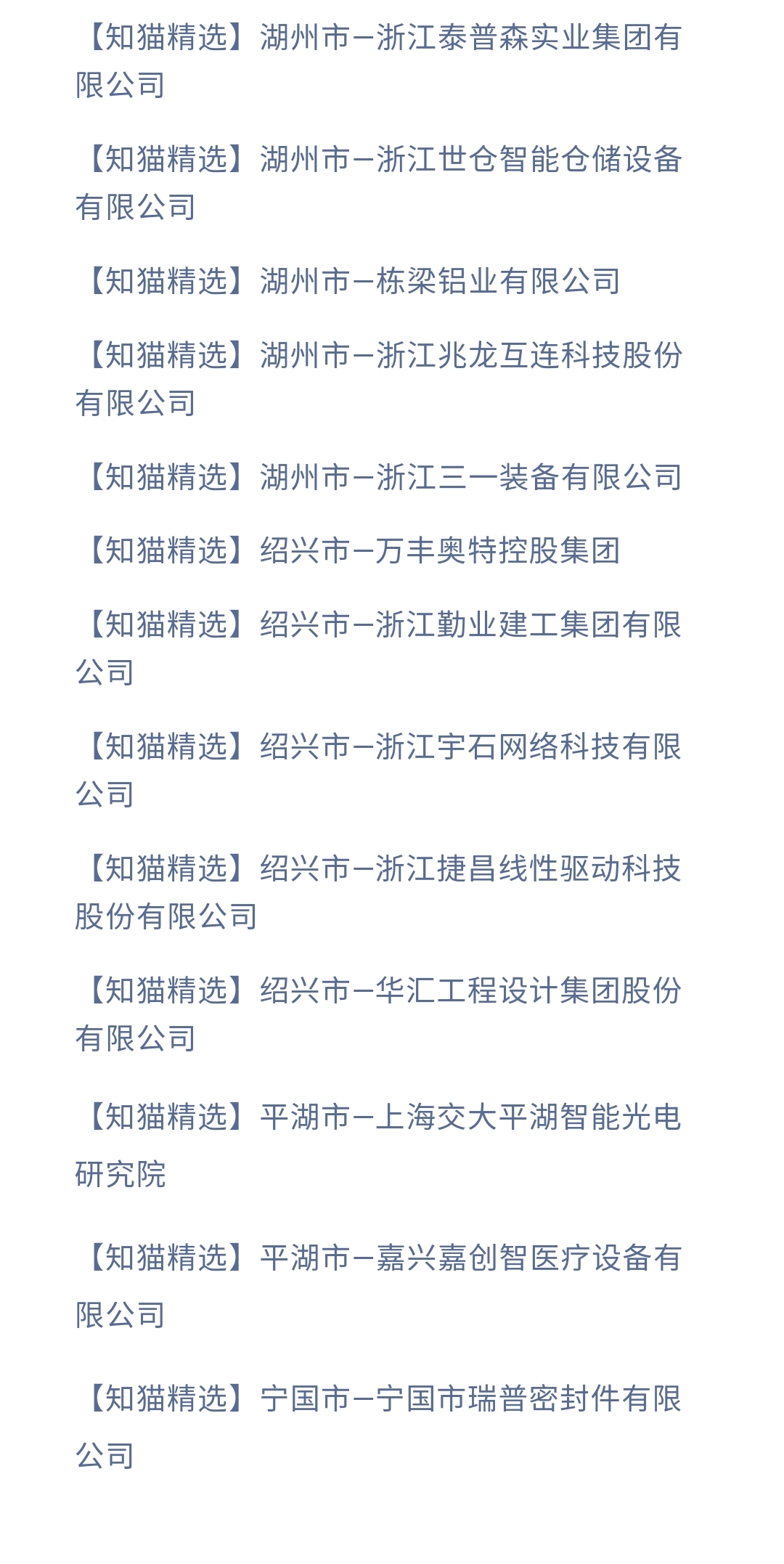
Task: Open the 浙江捷昌线性驱动科技股份有限公司 link
Action: 378,892
